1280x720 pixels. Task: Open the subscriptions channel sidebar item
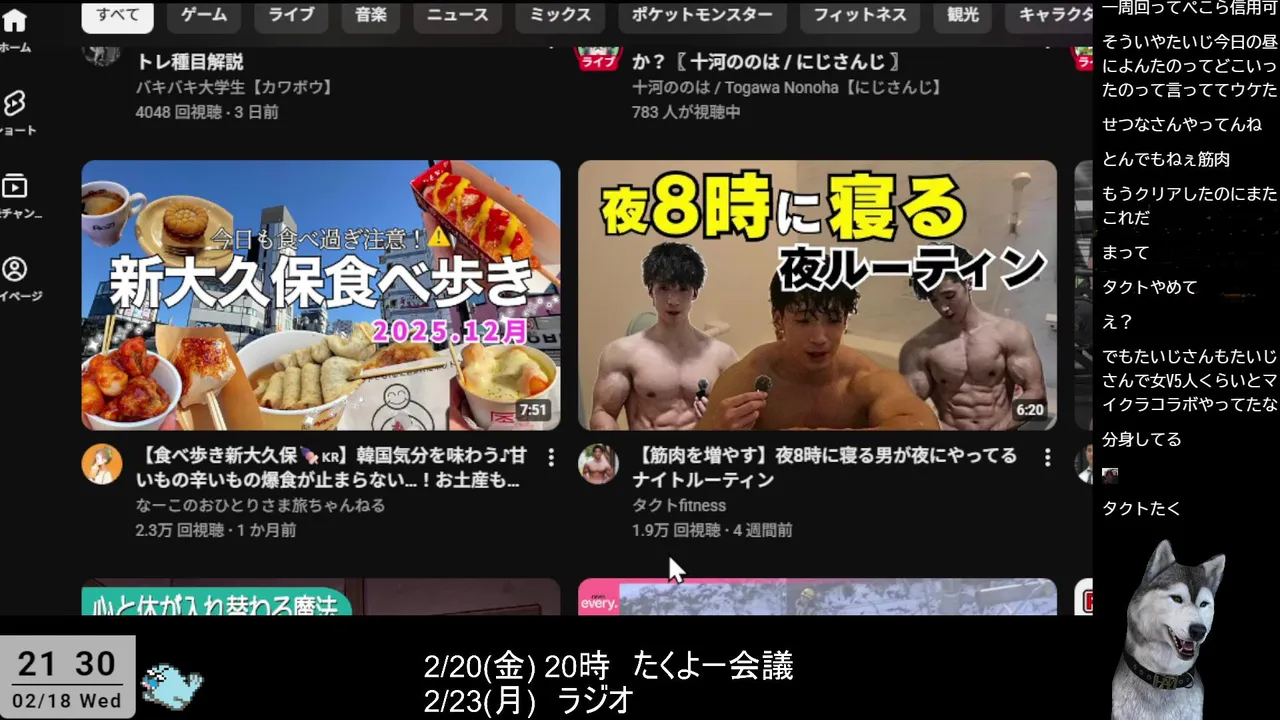pos(15,195)
